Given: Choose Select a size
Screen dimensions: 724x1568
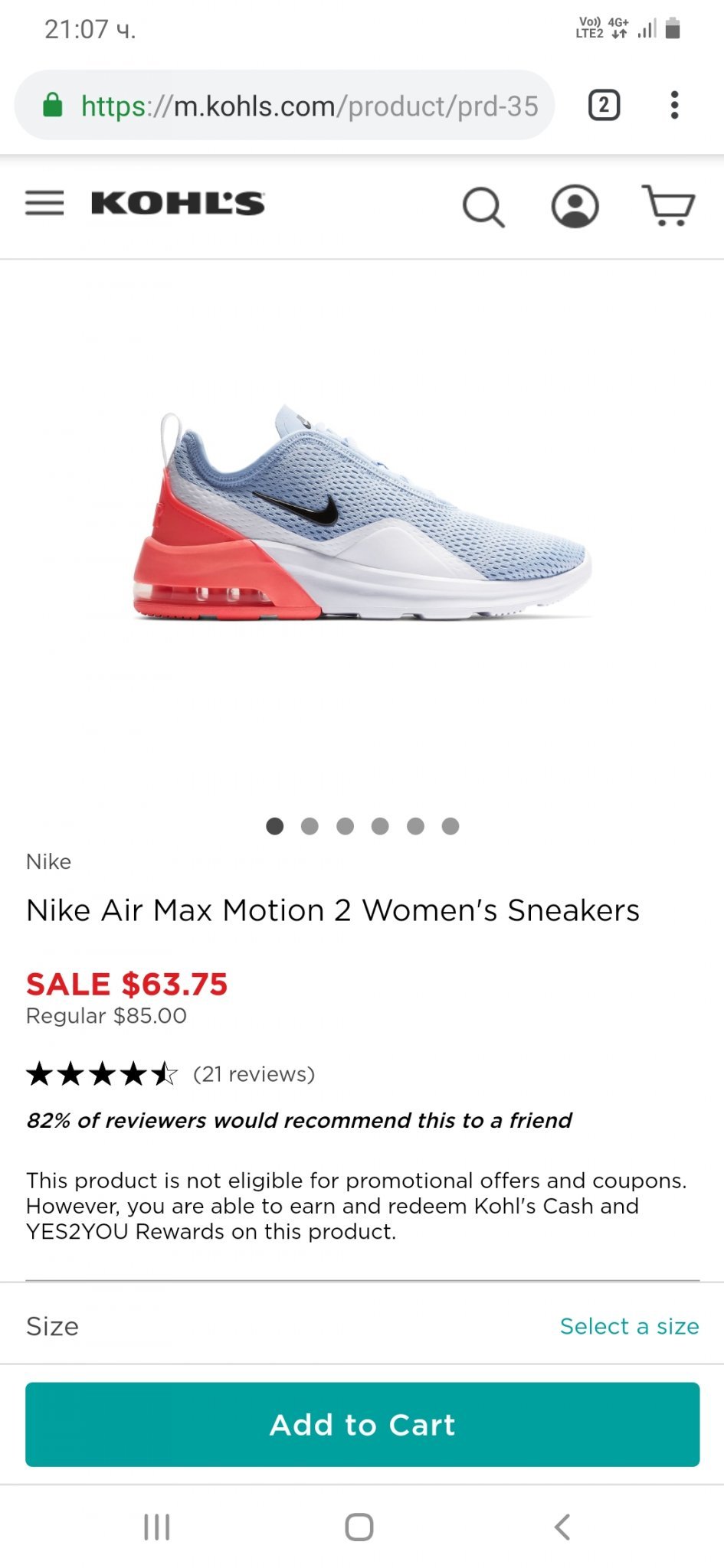Looking at the screenshot, I should pyautogui.click(x=629, y=1326).
